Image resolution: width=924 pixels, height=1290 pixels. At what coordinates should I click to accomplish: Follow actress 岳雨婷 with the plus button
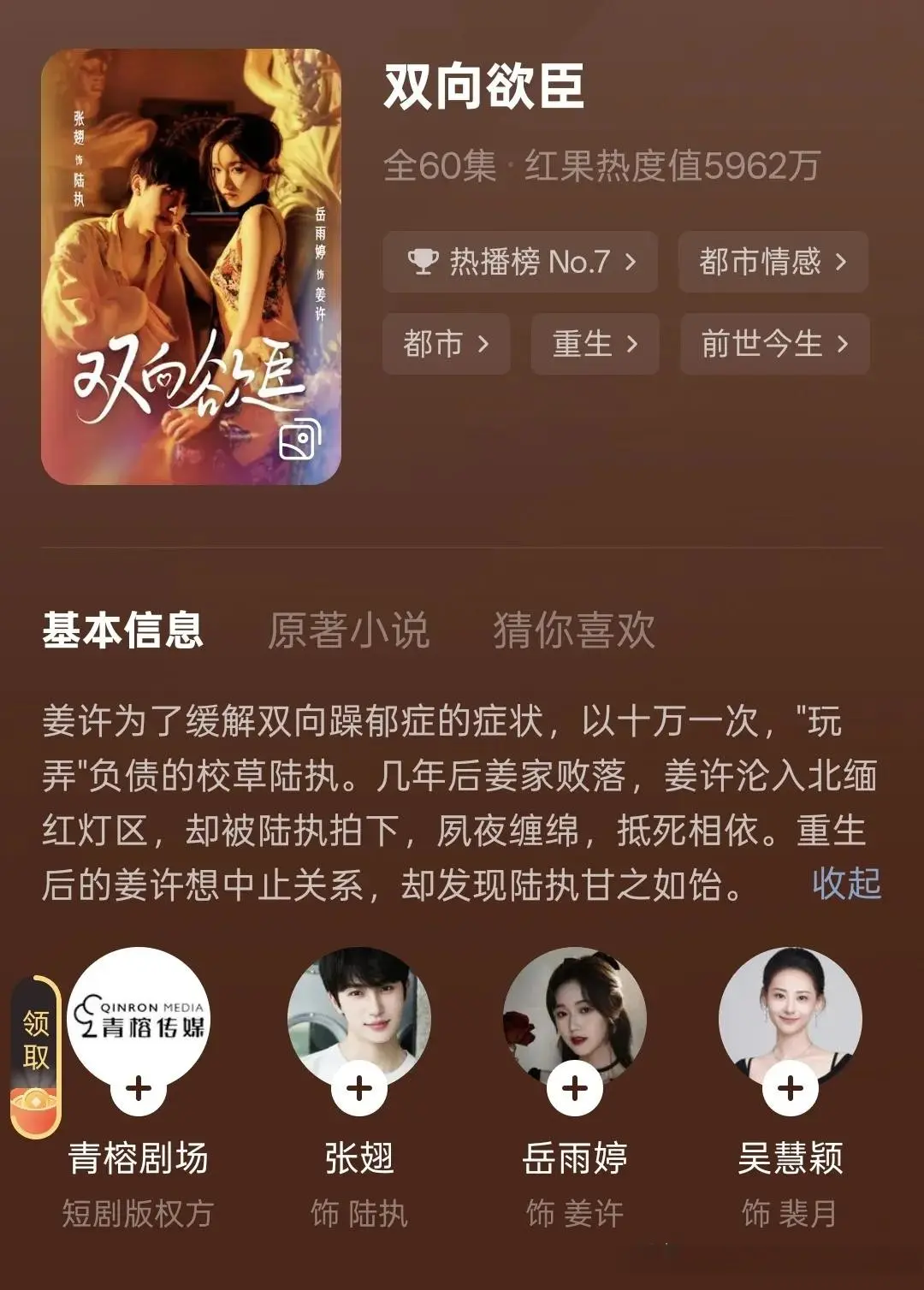click(575, 1089)
